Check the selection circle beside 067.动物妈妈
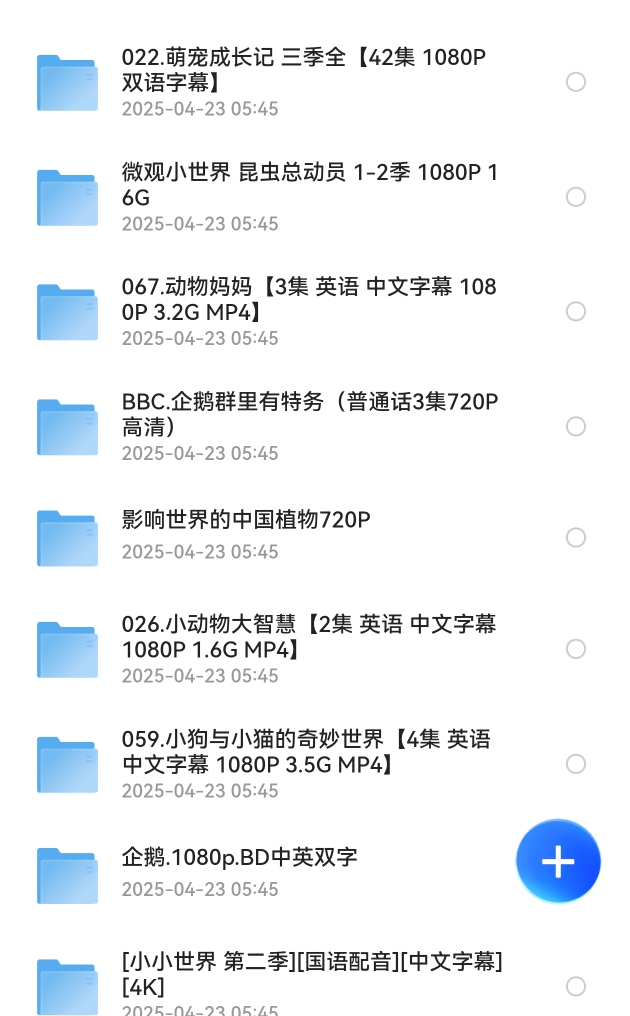This screenshot has width=630, height=1016. (x=576, y=312)
